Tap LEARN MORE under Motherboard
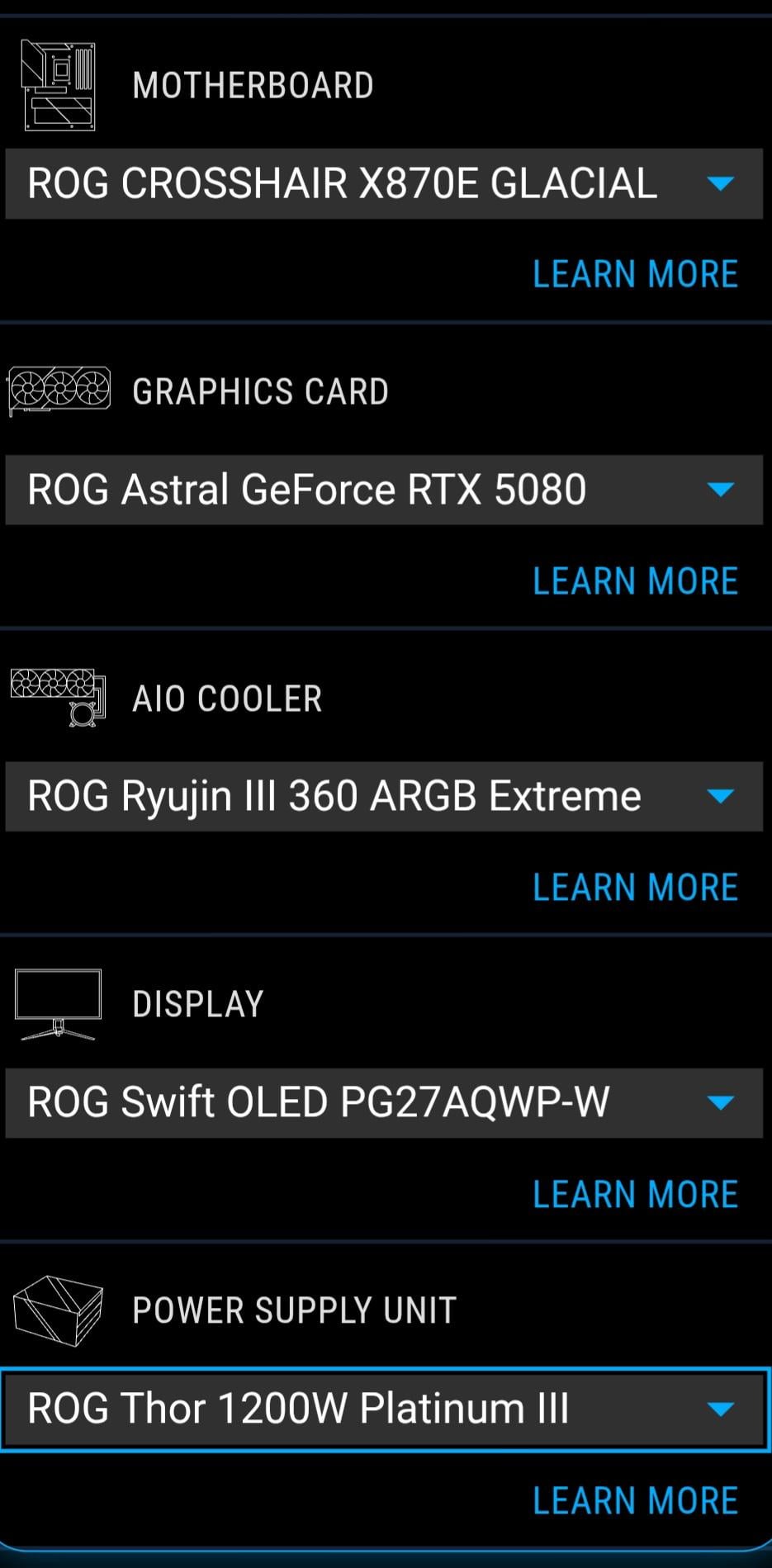772x1568 pixels. (x=635, y=274)
